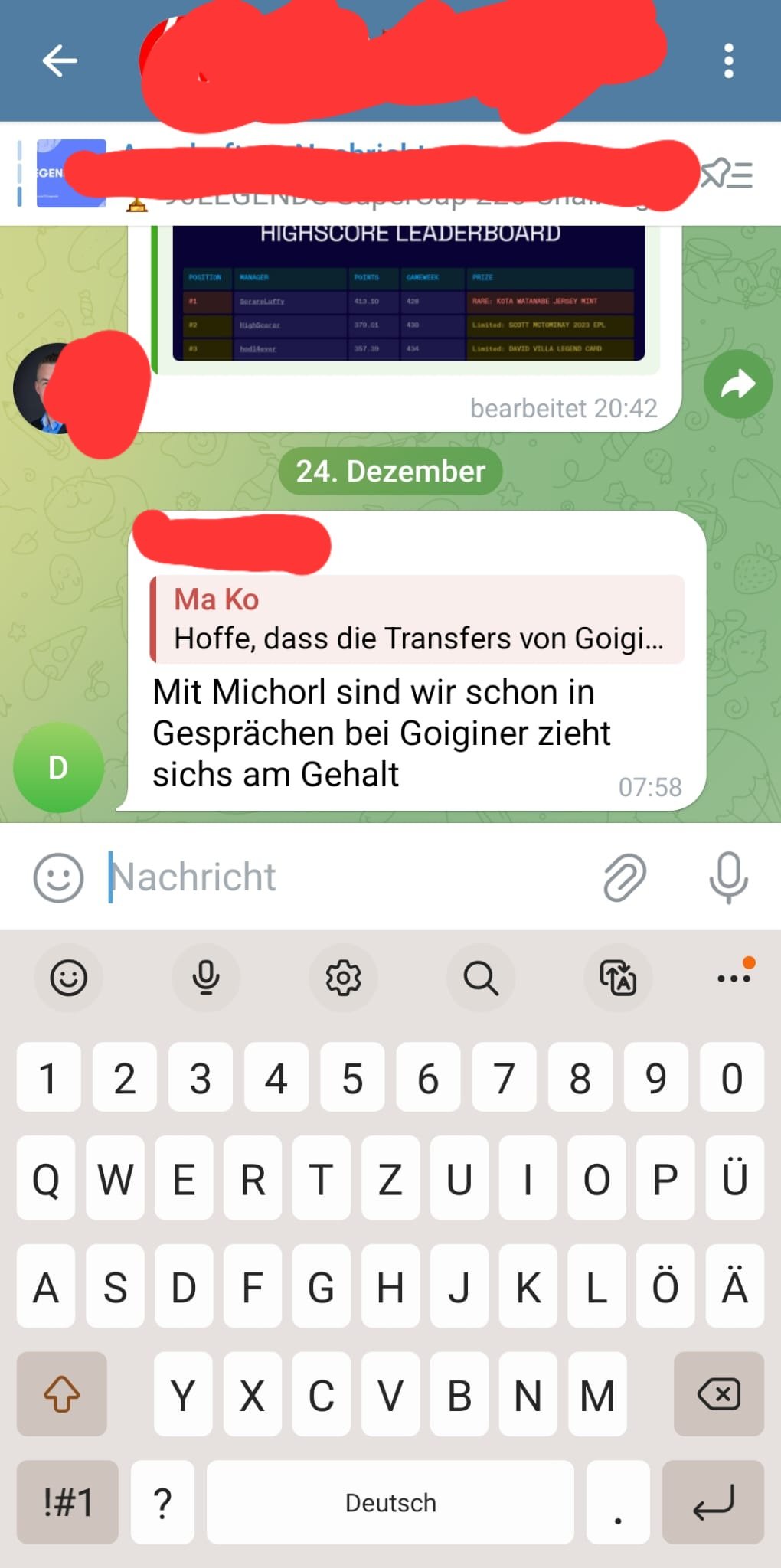781x1568 pixels.
Task: Open the green D profile avatar
Action: [x=58, y=767]
